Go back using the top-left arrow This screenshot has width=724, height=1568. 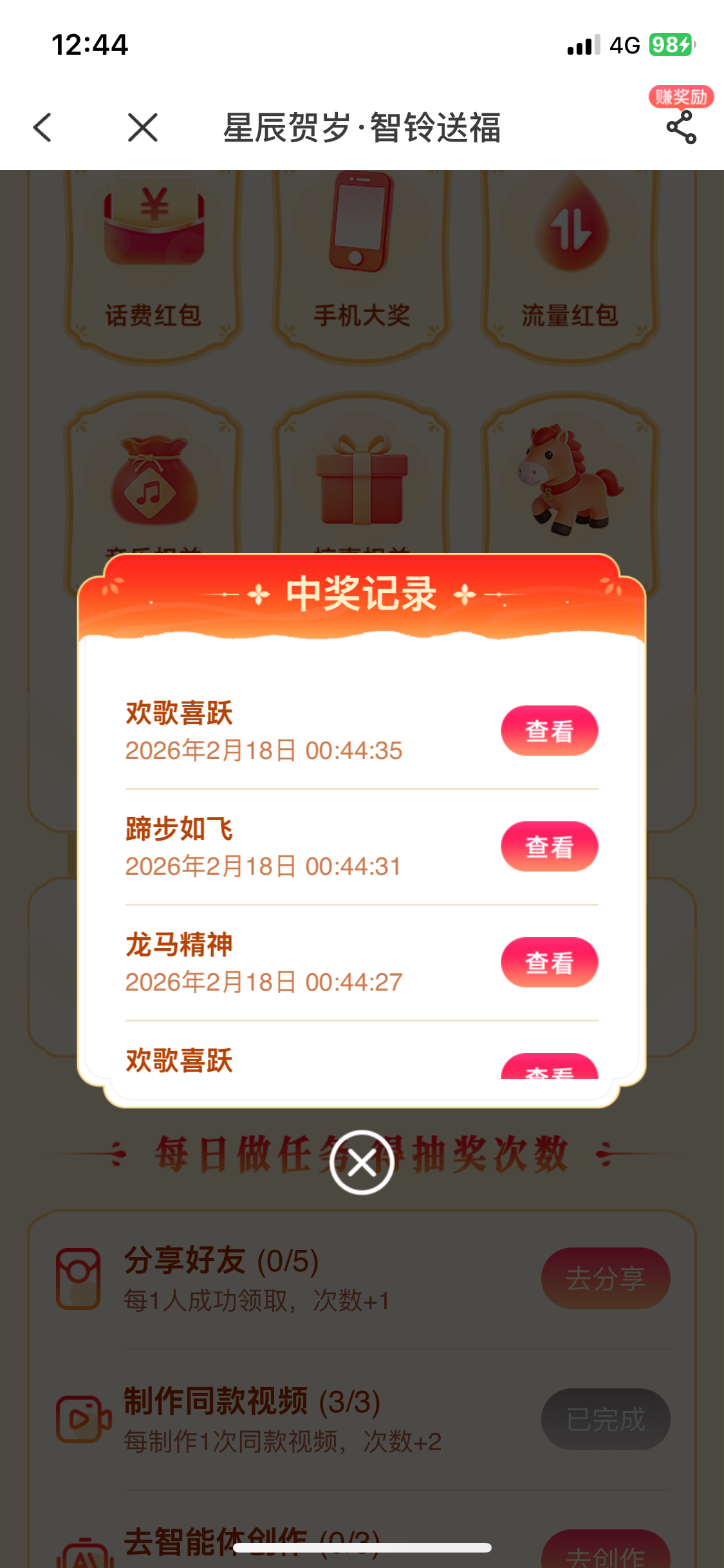coord(42,127)
